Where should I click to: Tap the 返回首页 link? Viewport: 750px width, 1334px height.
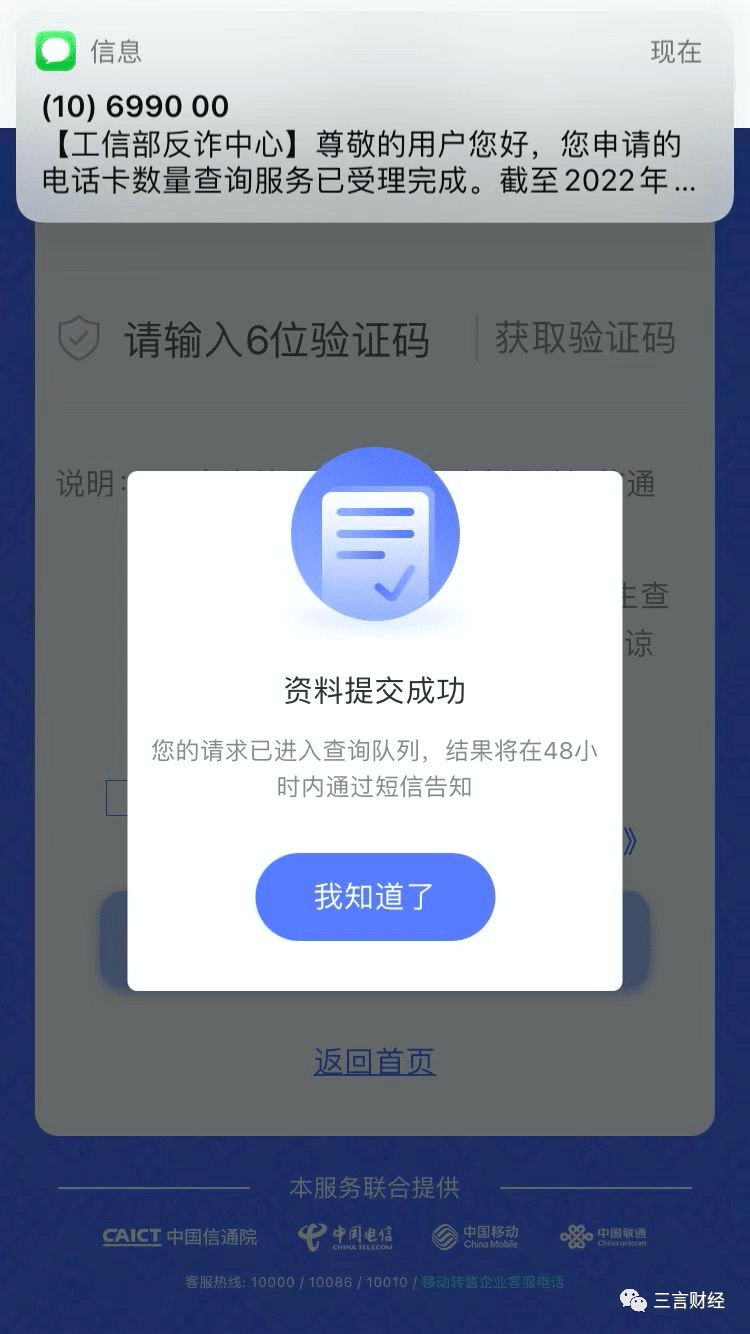(x=375, y=1061)
